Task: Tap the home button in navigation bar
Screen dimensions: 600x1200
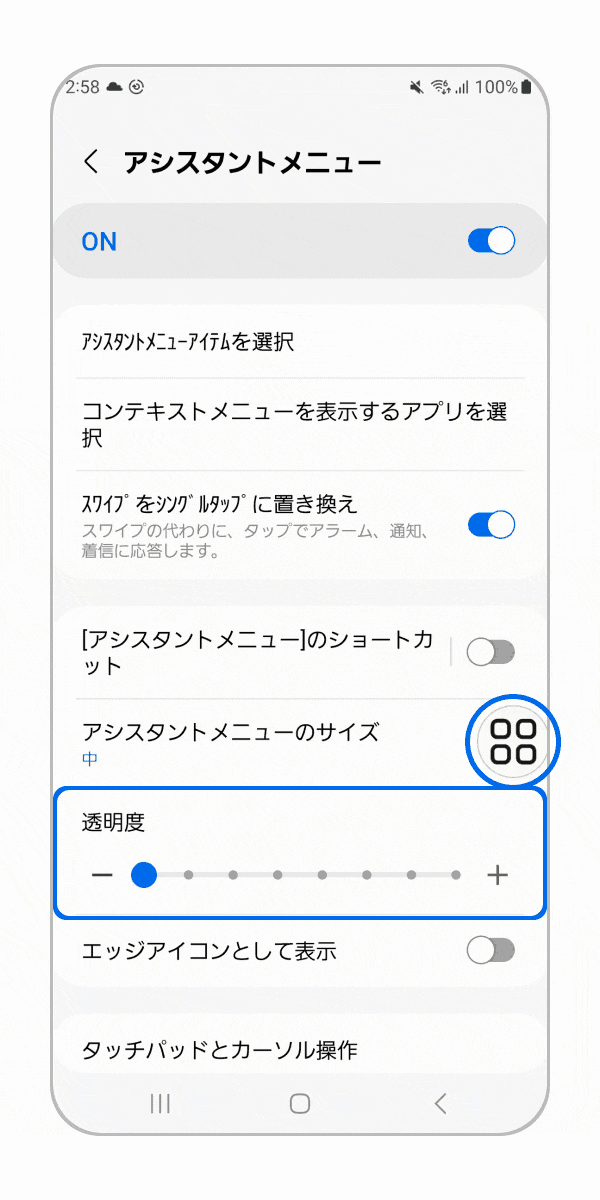Action: (x=299, y=1103)
